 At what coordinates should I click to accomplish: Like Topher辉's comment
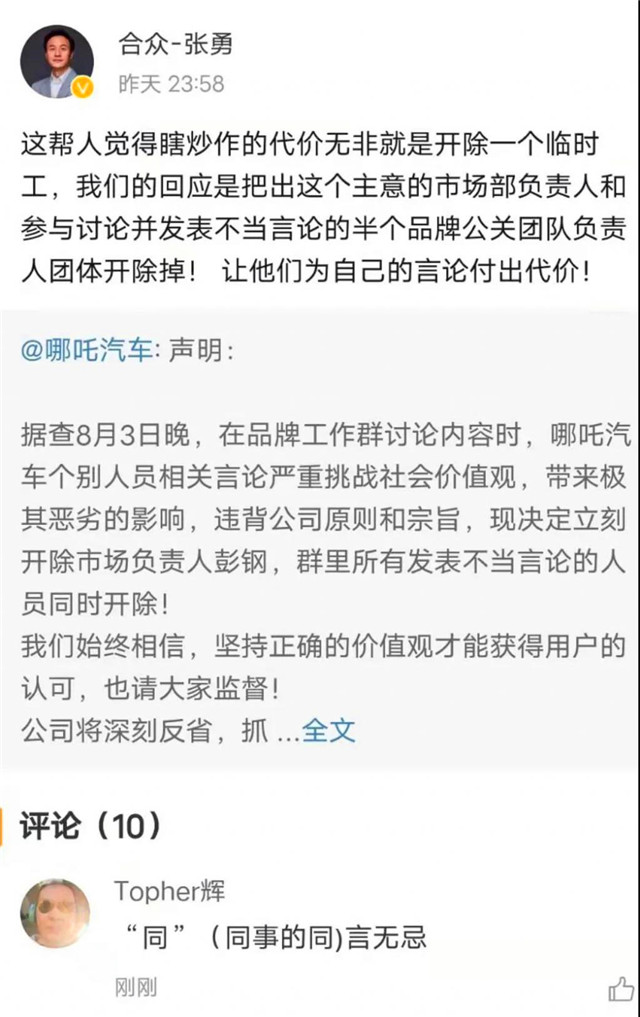pos(621,989)
